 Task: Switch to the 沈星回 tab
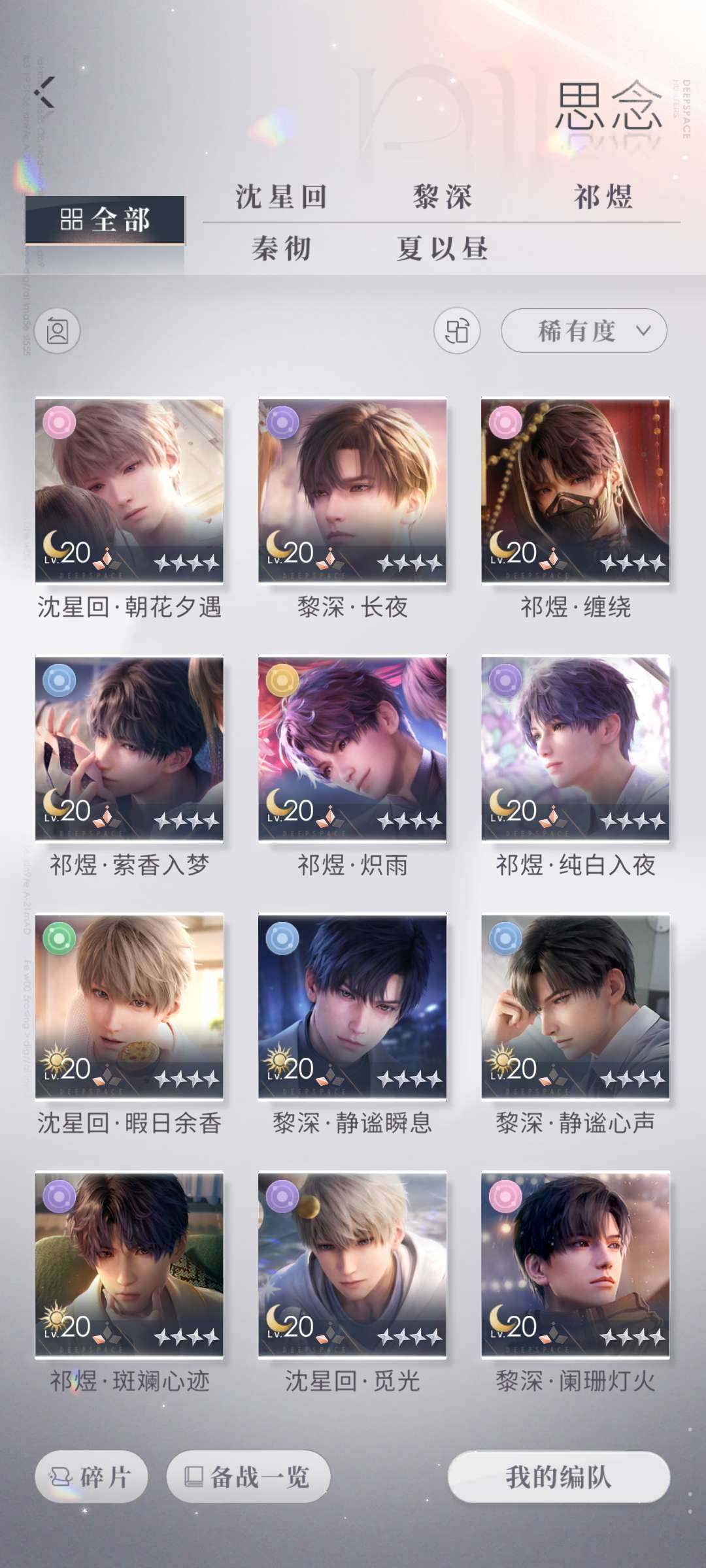pyautogui.click(x=281, y=197)
